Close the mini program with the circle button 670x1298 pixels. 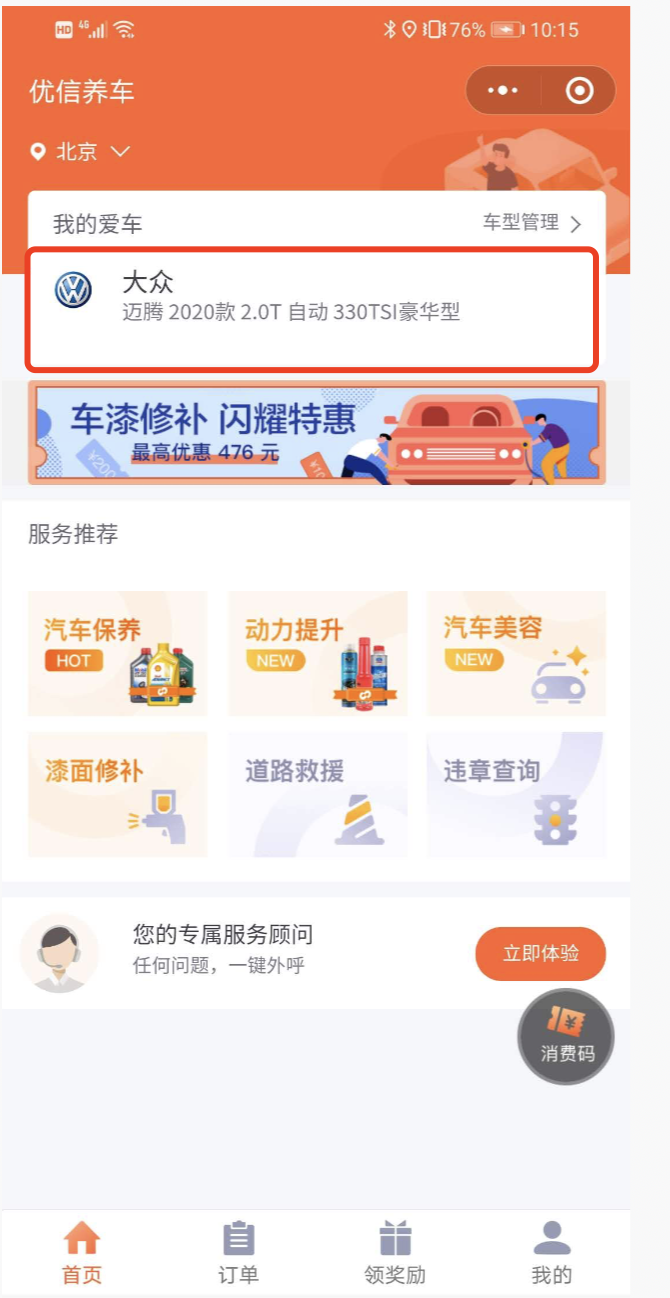[579, 91]
